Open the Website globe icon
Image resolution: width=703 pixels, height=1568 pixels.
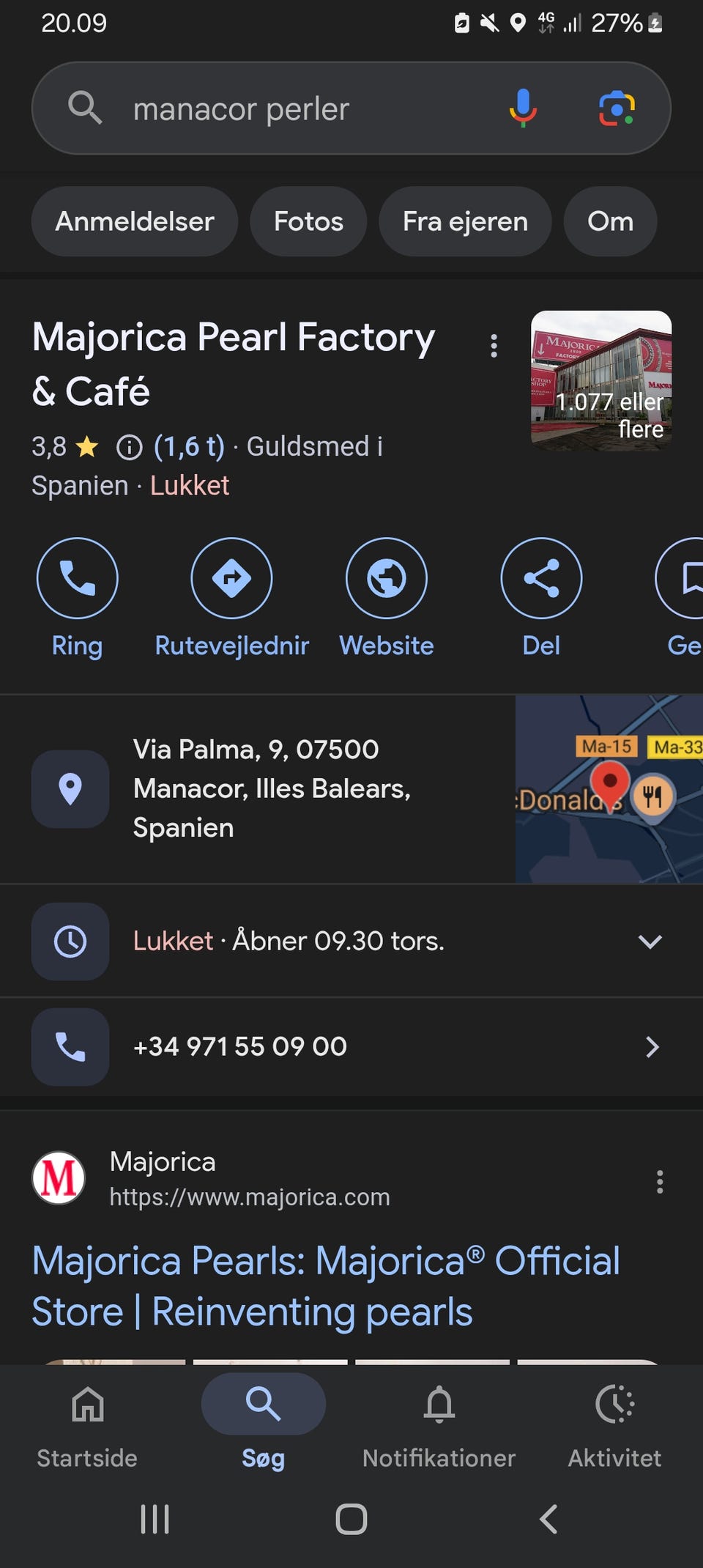pyautogui.click(x=386, y=578)
